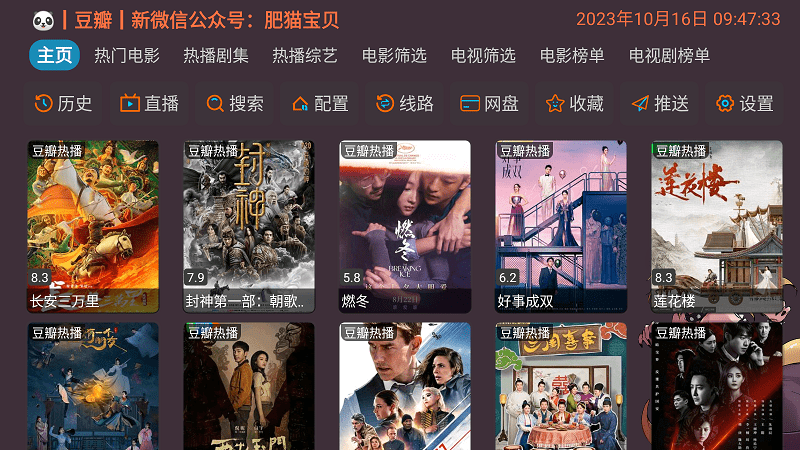Viewport: 800px width, 450px height.
Task: Open 网盘 cloud drive
Action: [x=490, y=103]
